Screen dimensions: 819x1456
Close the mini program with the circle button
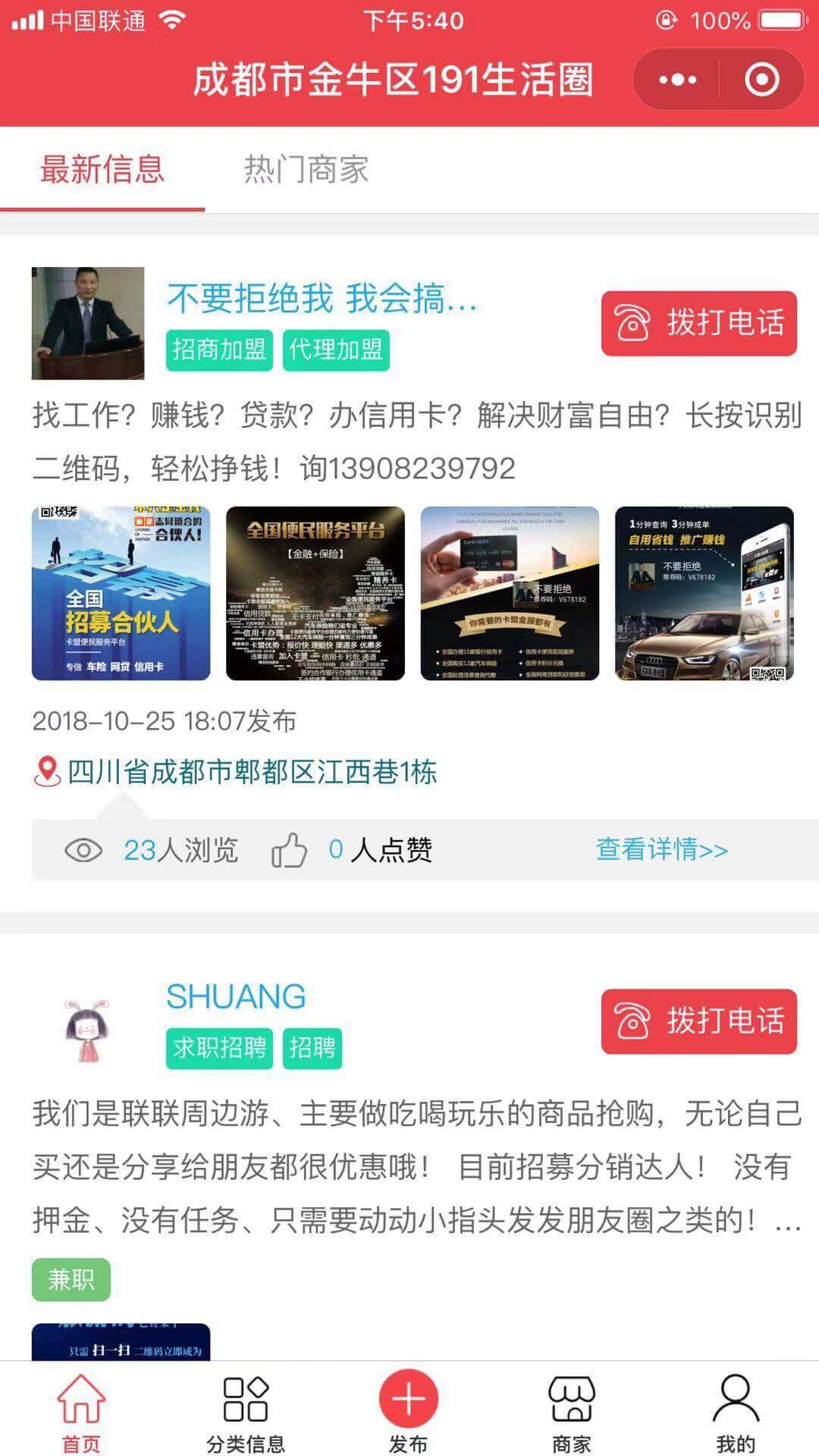pos(761,80)
